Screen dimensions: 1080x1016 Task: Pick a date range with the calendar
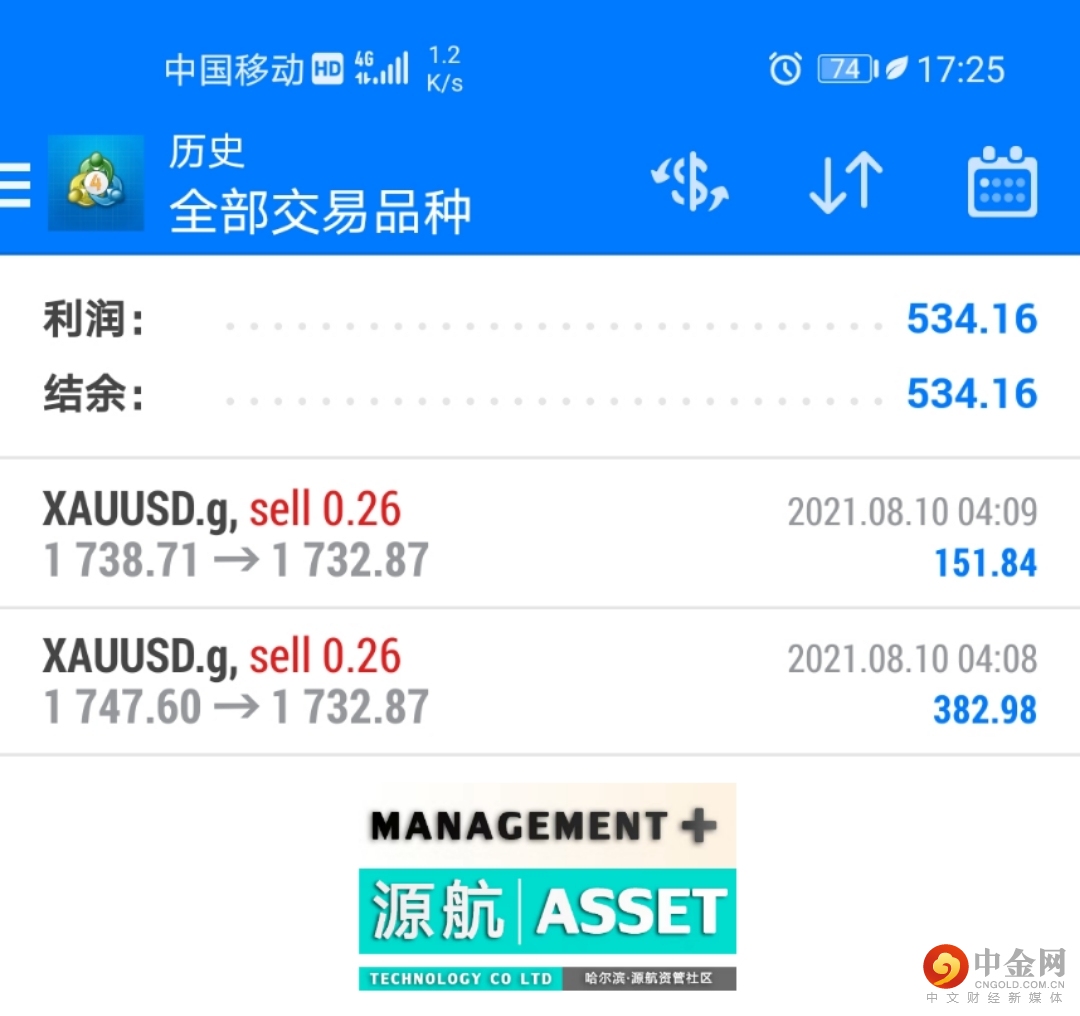1002,184
